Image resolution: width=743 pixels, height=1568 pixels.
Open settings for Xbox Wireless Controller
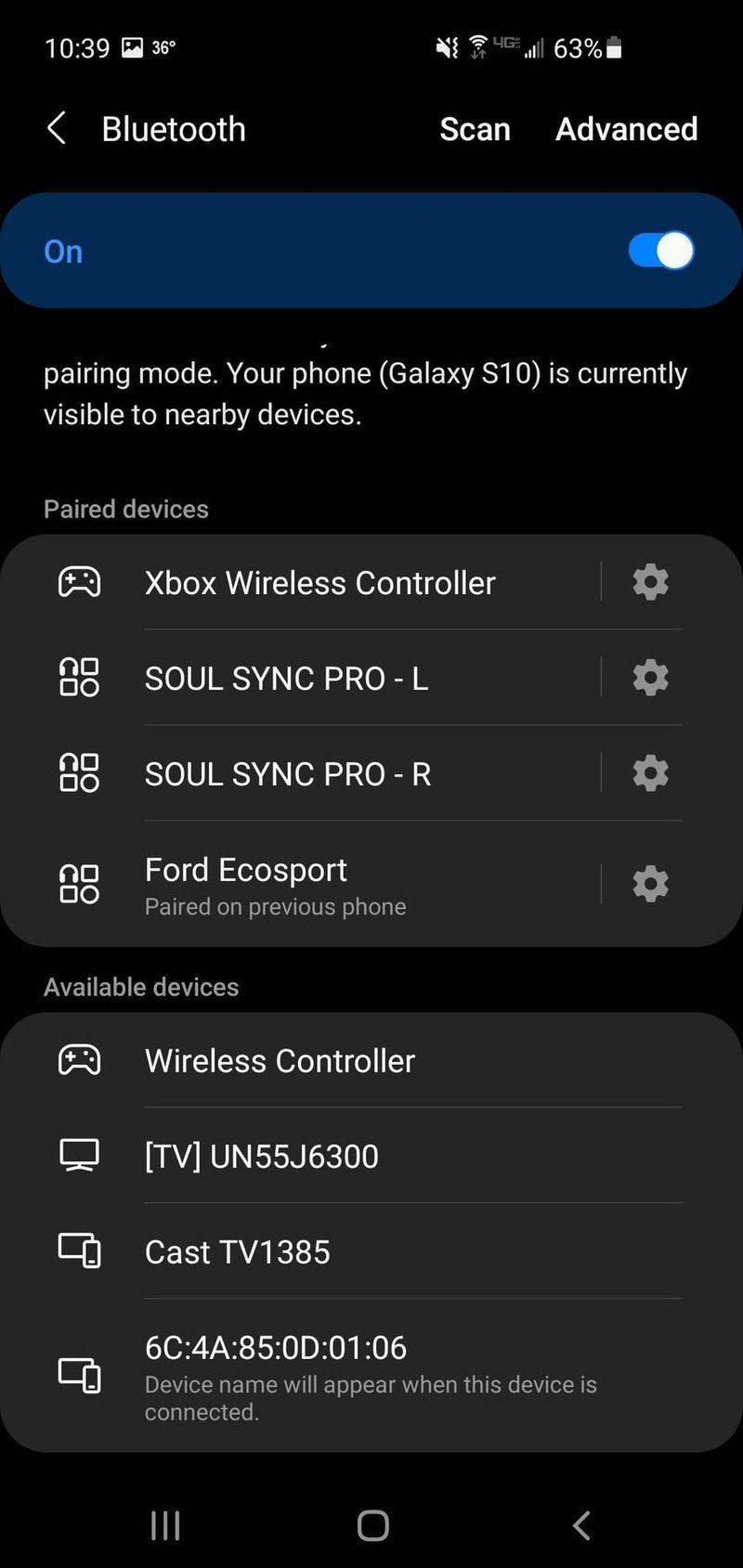649,582
